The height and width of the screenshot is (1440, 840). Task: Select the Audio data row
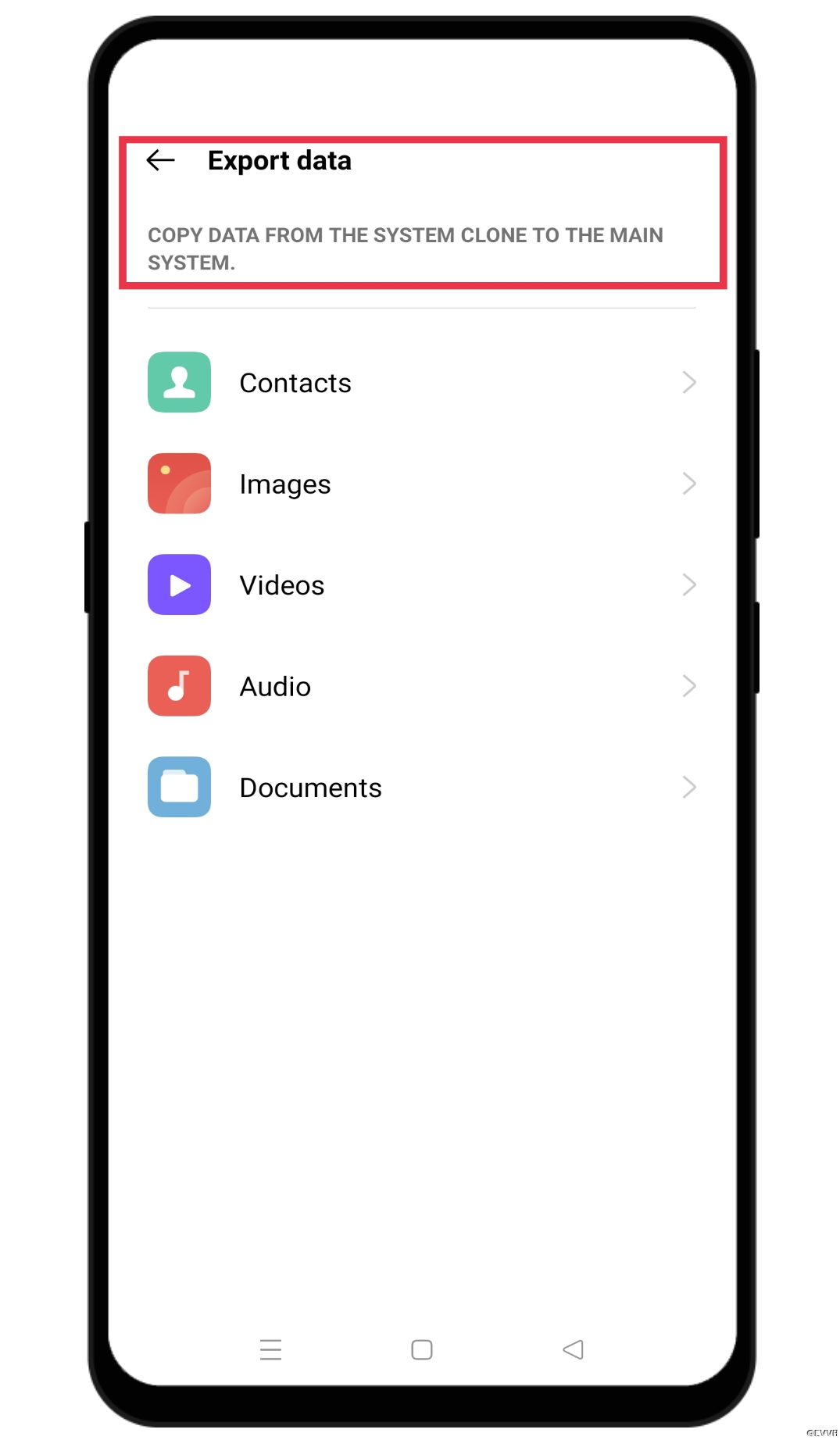click(422, 686)
